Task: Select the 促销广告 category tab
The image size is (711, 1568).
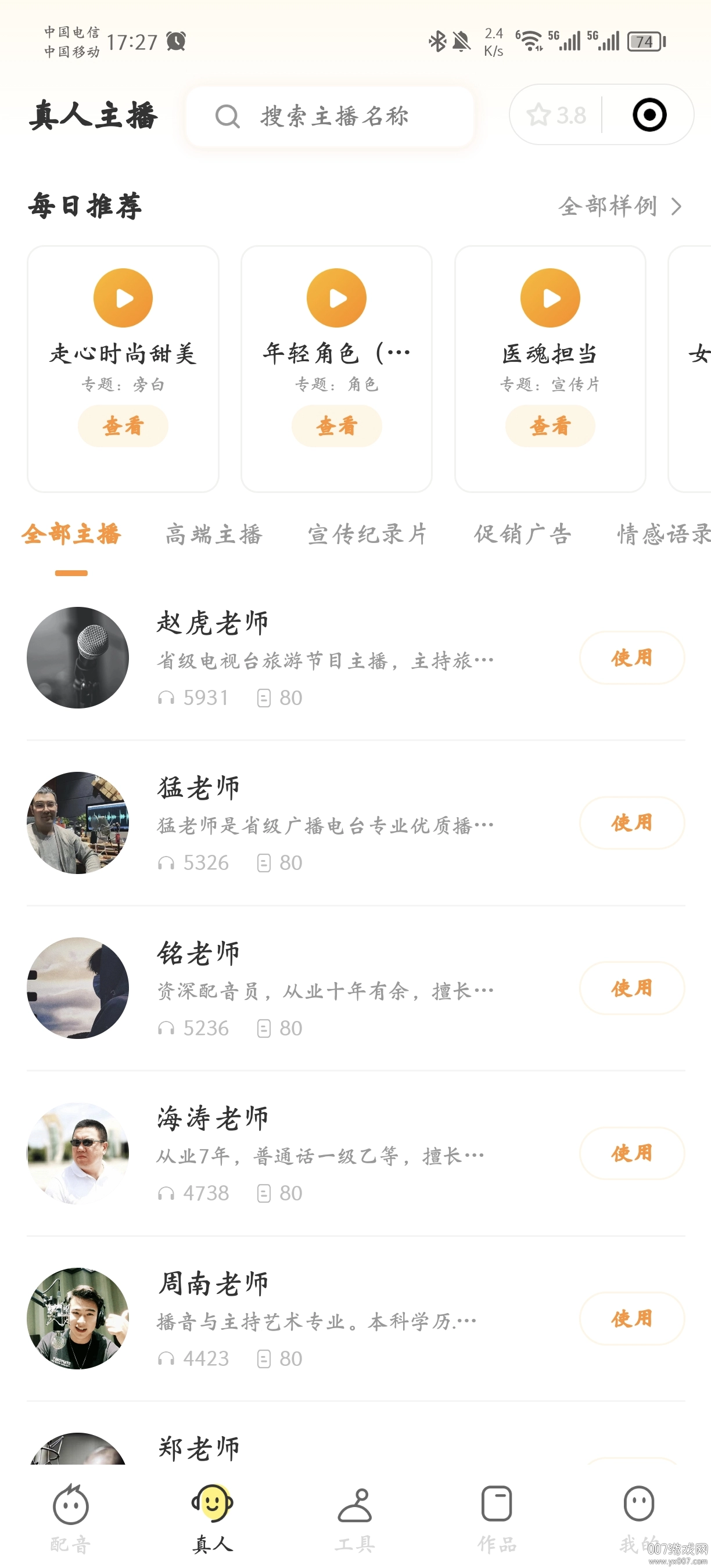Action: coord(522,534)
